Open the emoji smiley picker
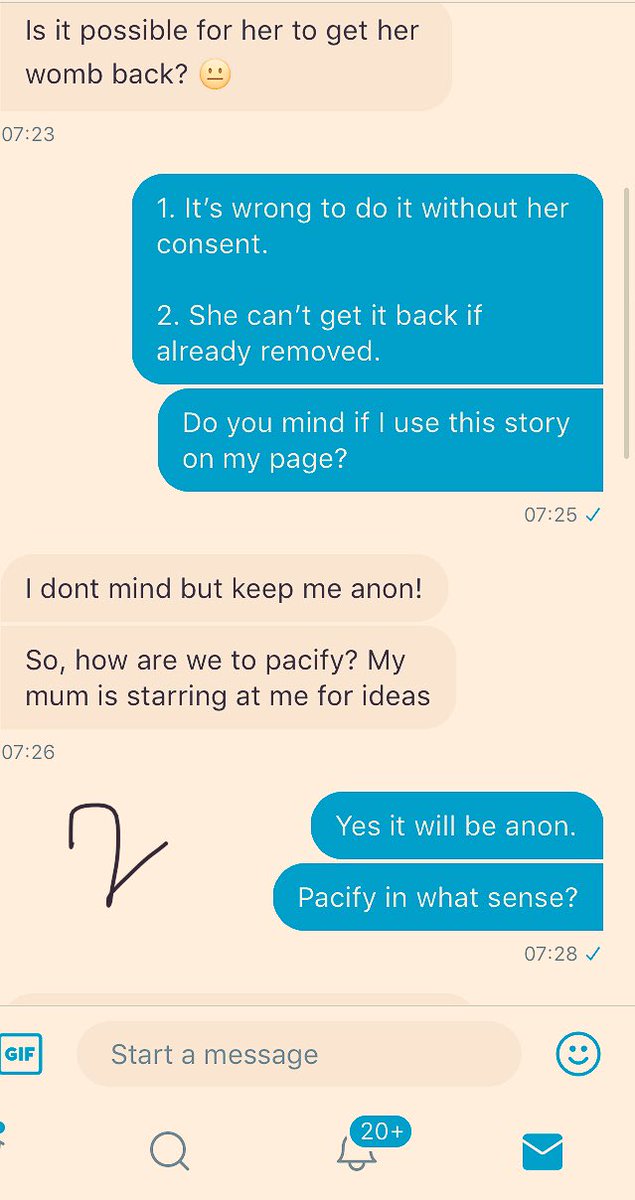Screen dimensions: 635x1200 click(578, 1054)
